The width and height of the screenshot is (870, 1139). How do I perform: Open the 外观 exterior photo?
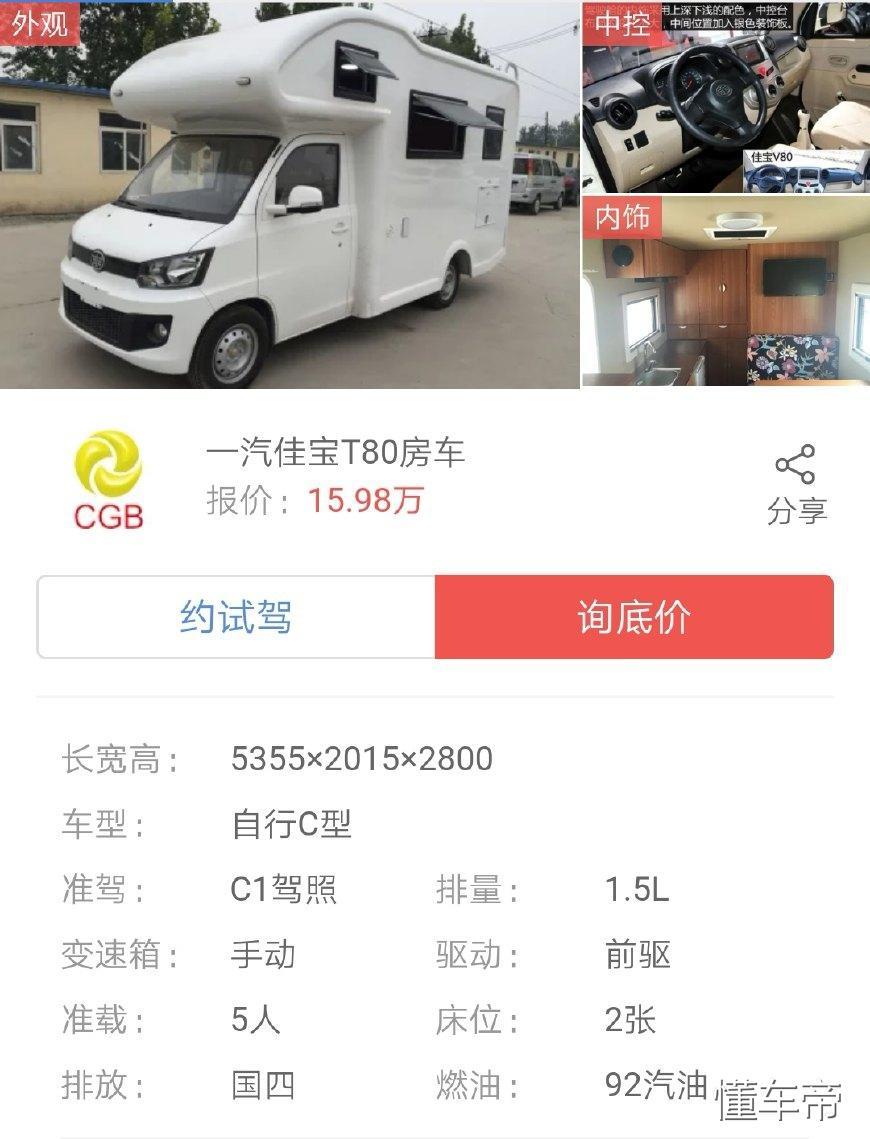click(x=290, y=195)
